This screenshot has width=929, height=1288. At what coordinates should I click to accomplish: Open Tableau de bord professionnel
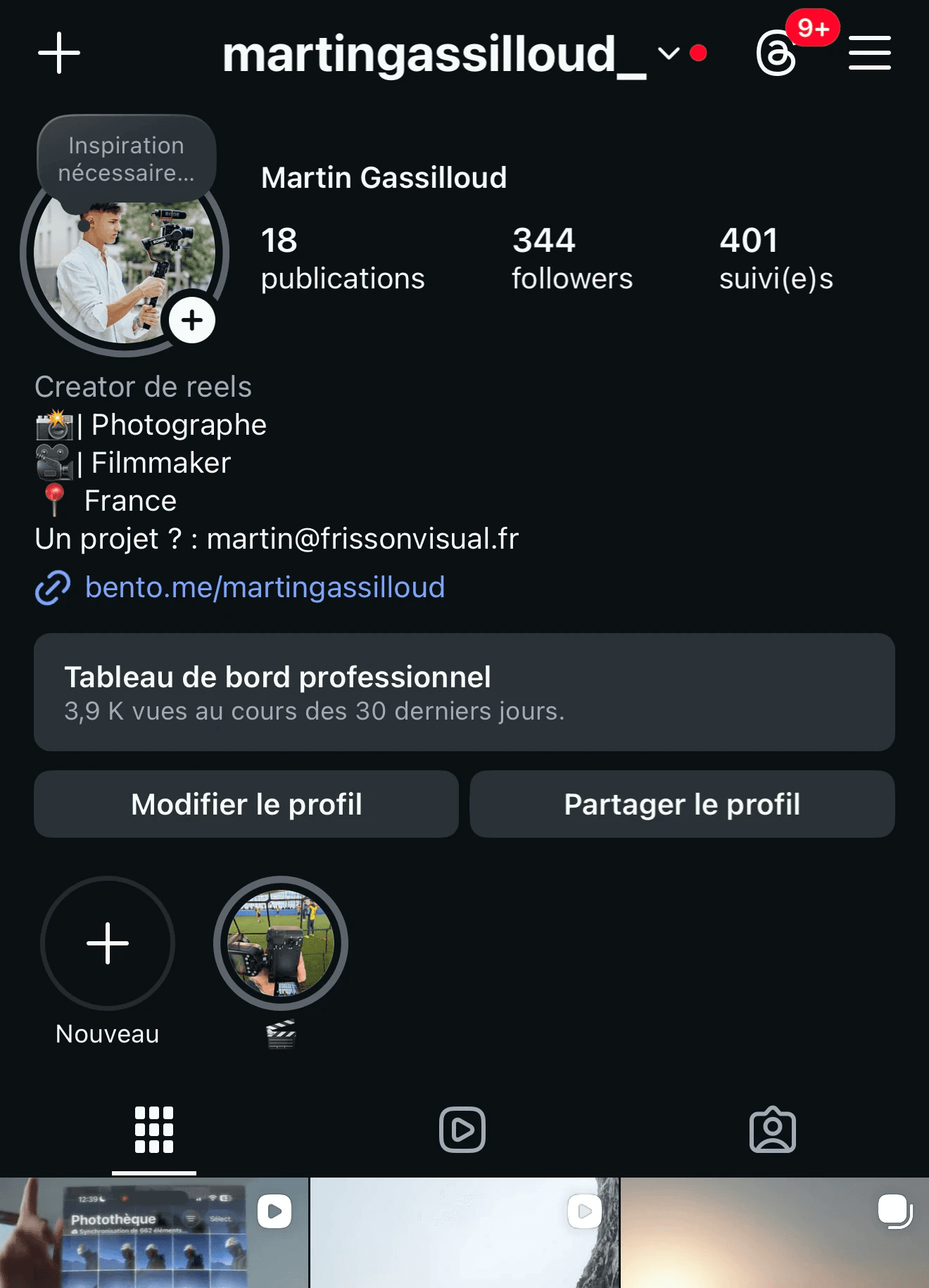464,692
